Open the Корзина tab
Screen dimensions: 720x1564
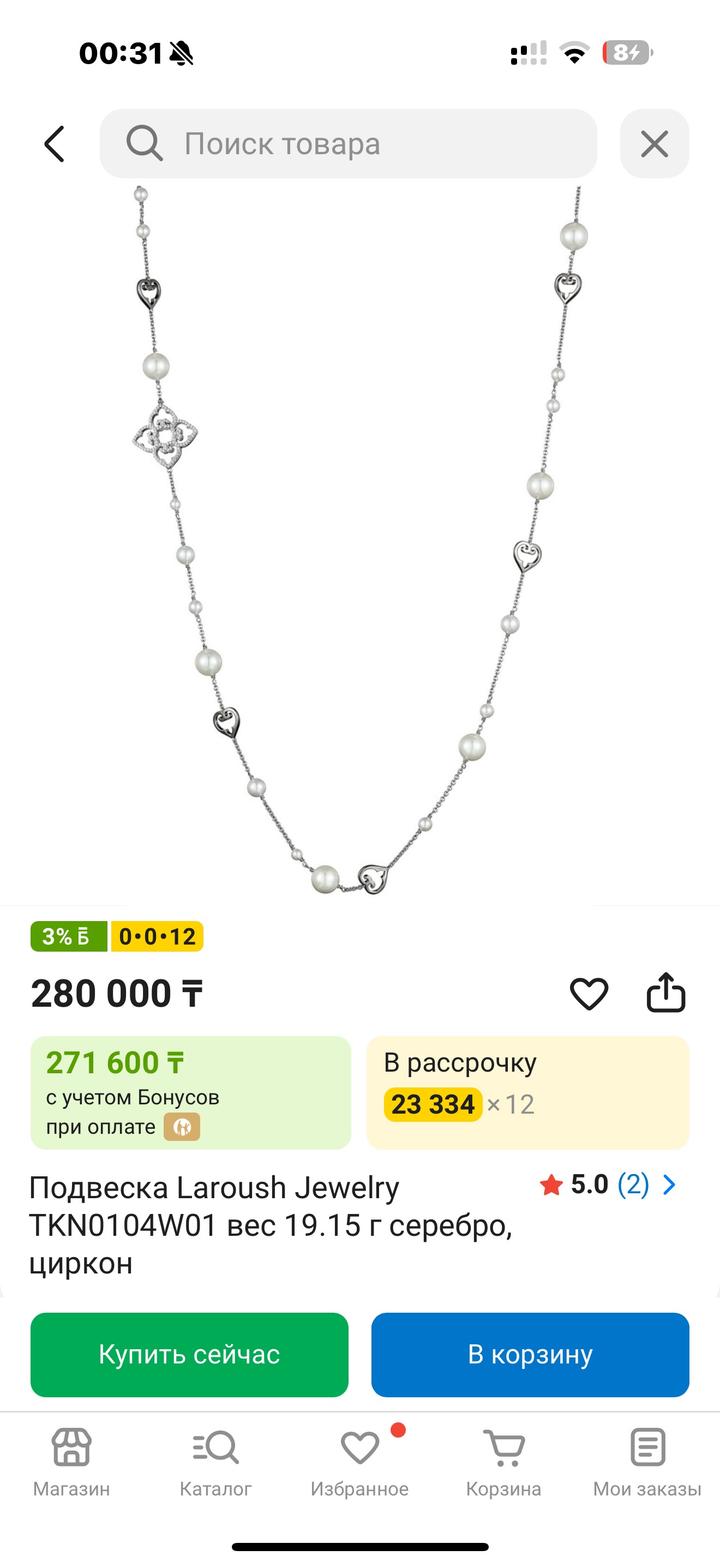pyautogui.click(x=503, y=1462)
